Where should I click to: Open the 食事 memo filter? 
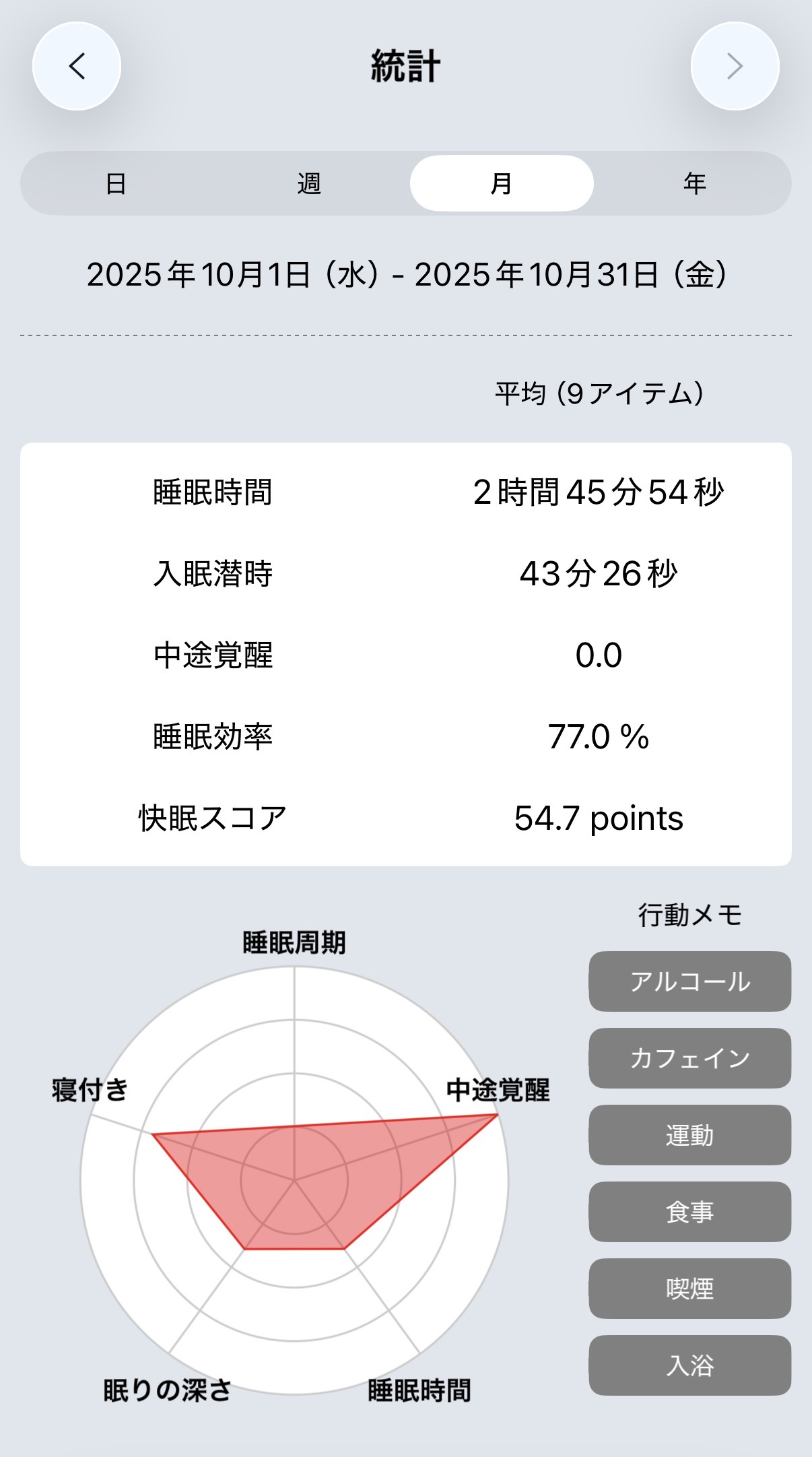[x=689, y=1212]
